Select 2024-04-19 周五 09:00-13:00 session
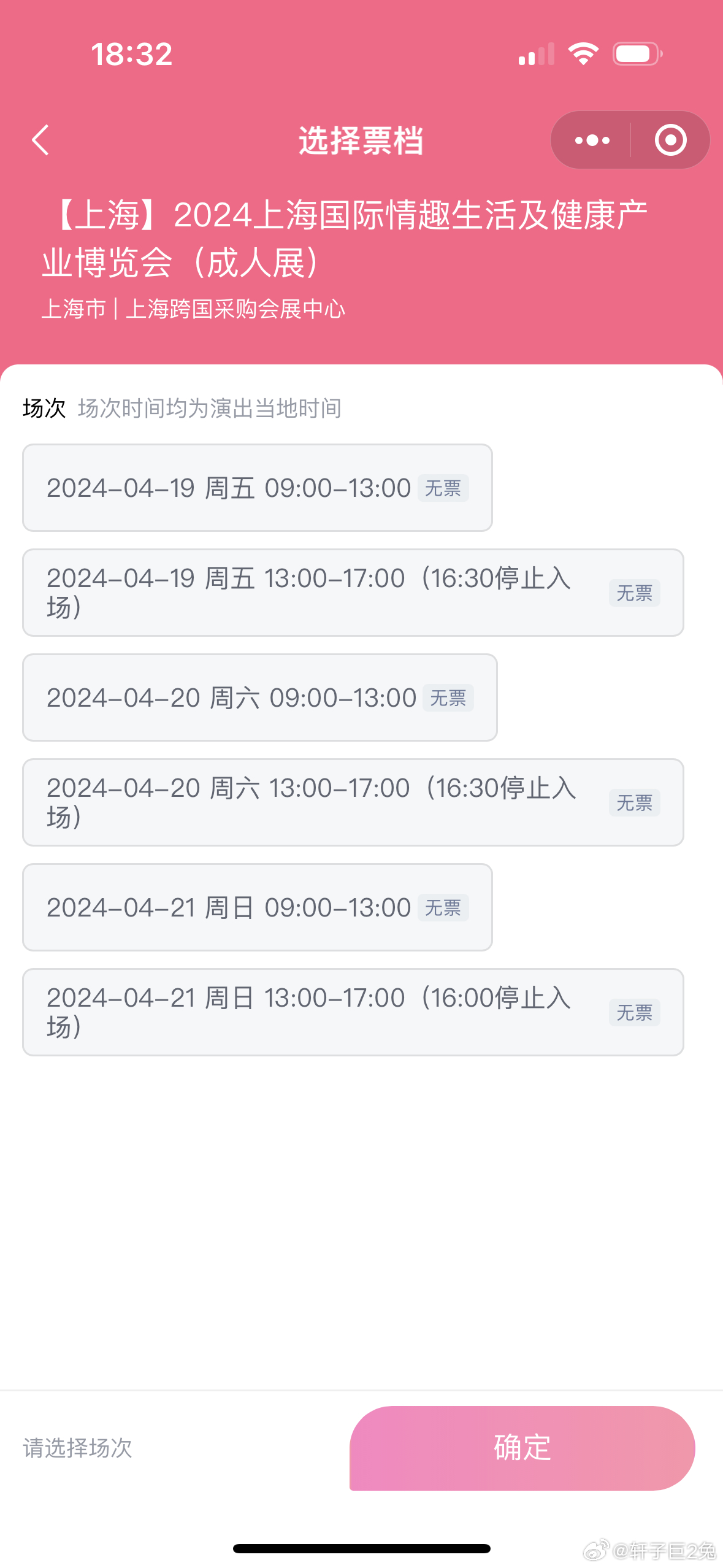This screenshot has width=723, height=1568. click(x=258, y=488)
